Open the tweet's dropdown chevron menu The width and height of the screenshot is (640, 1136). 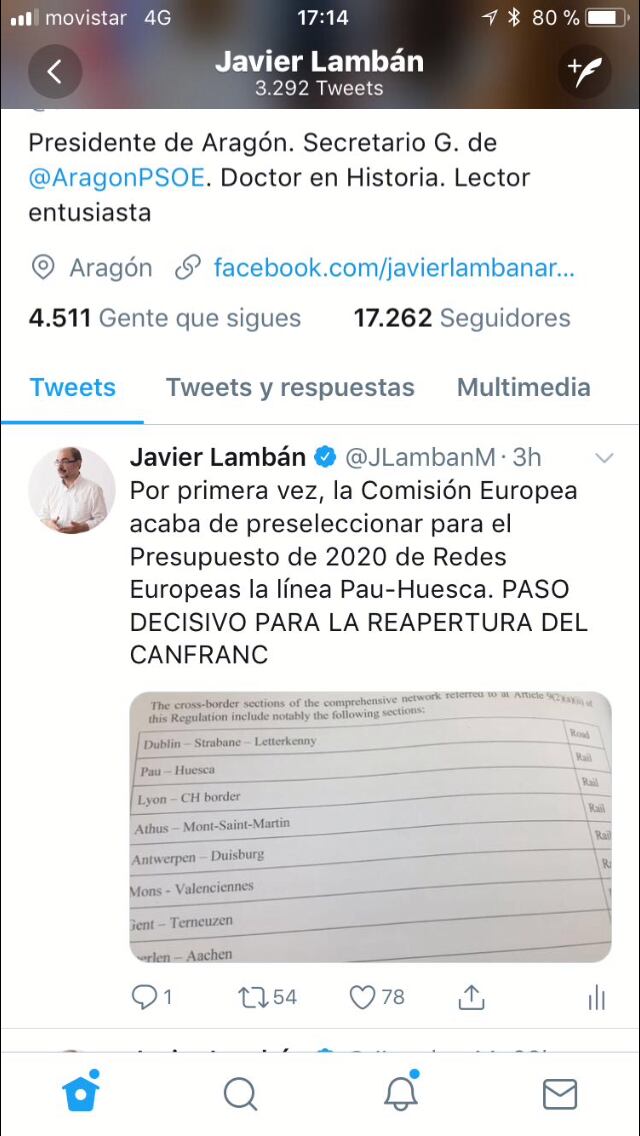(604, 458)
